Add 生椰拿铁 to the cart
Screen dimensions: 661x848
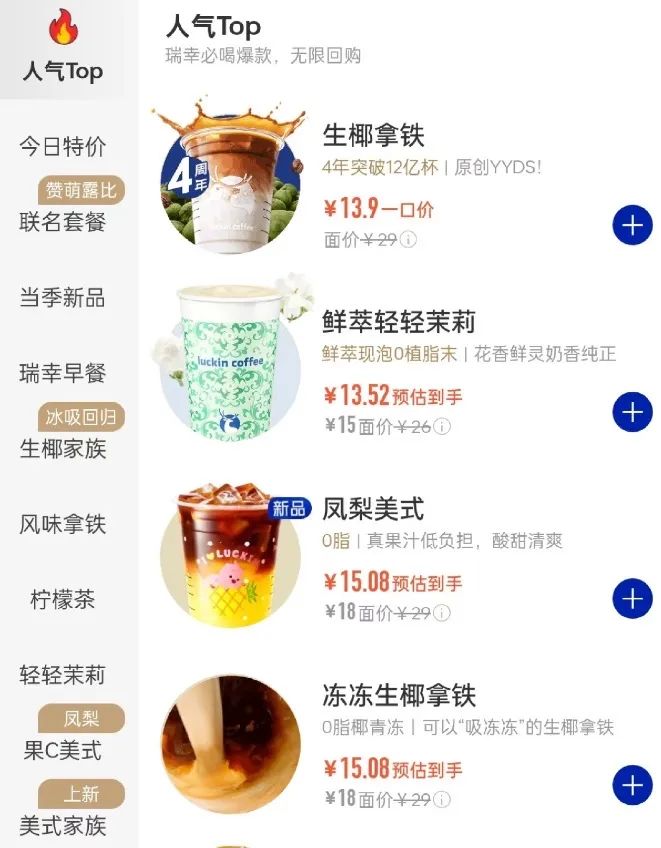pos(632,226)
